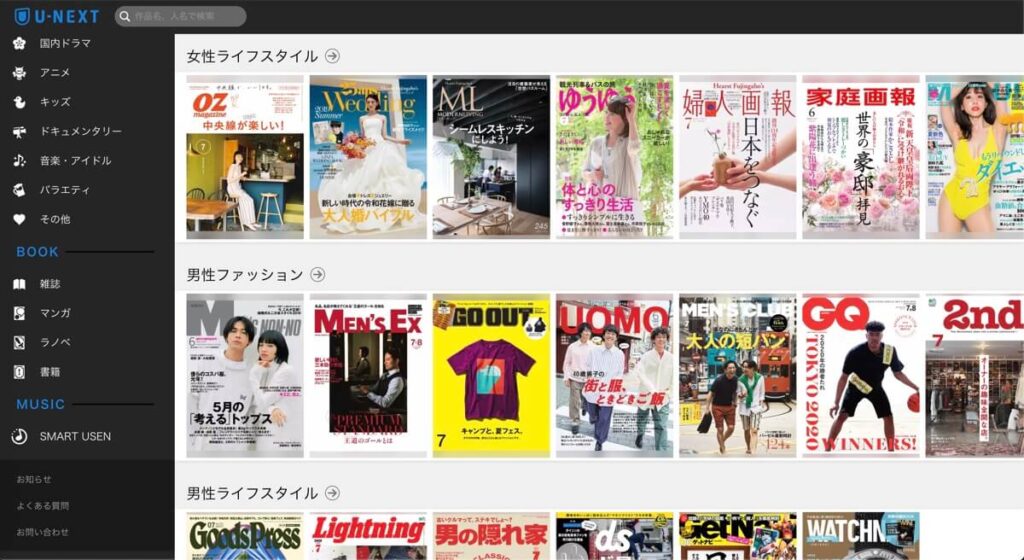
Task: Open the GO OUT magazine issue
Action: 491,375
